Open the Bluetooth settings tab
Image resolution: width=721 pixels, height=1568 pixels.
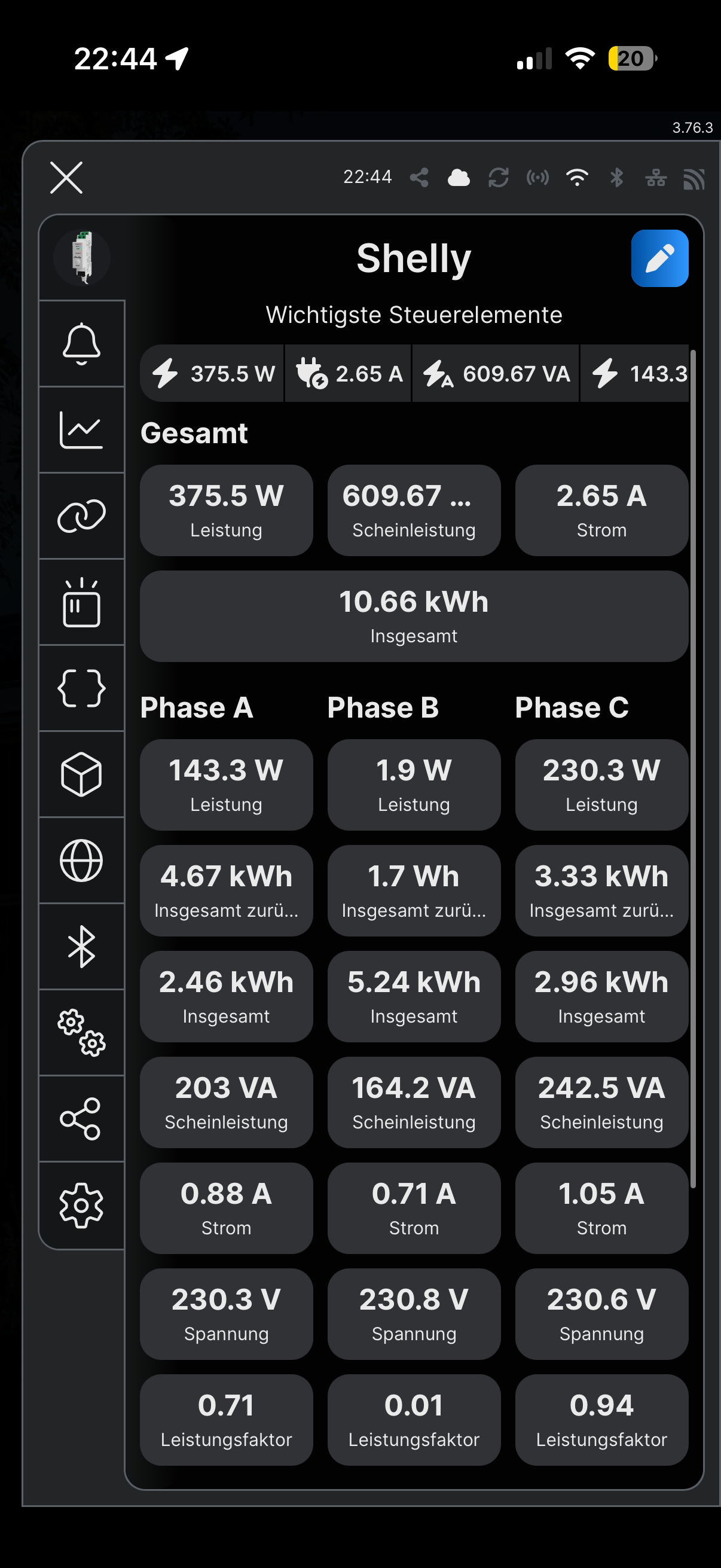pos(81,947)
